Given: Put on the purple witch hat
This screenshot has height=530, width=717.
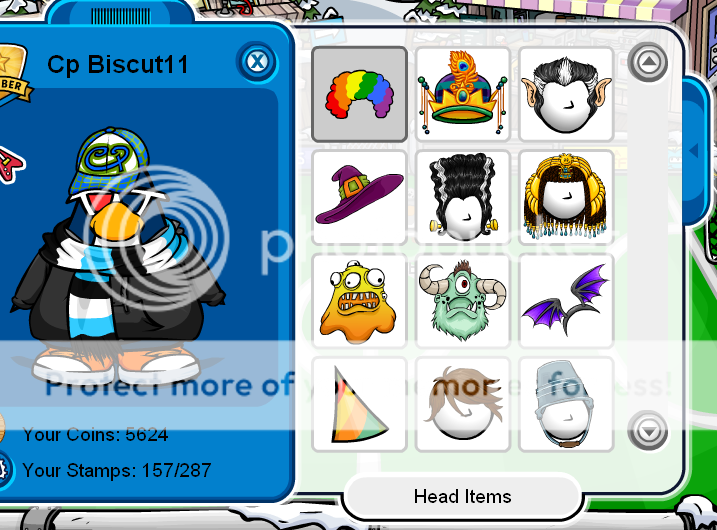Looking at the screenshot, I should tap(359, 198).
